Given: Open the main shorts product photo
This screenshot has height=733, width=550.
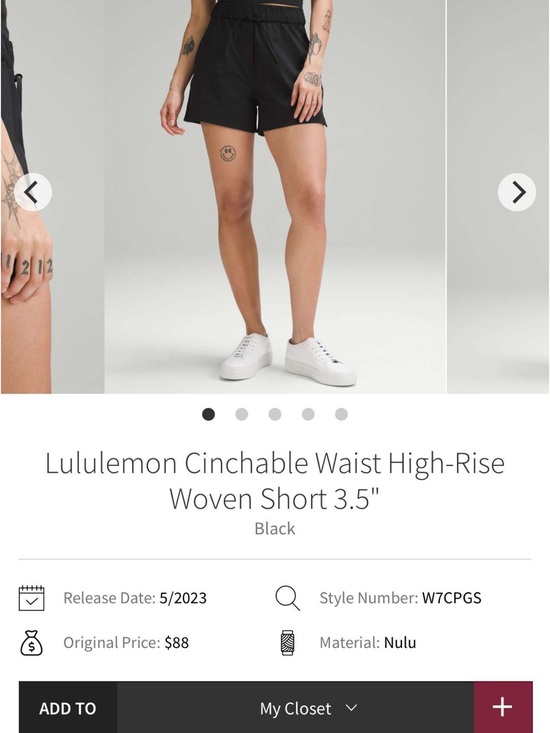Looking at the screenshot, I should pyautogui.click(x=275, y=197).
